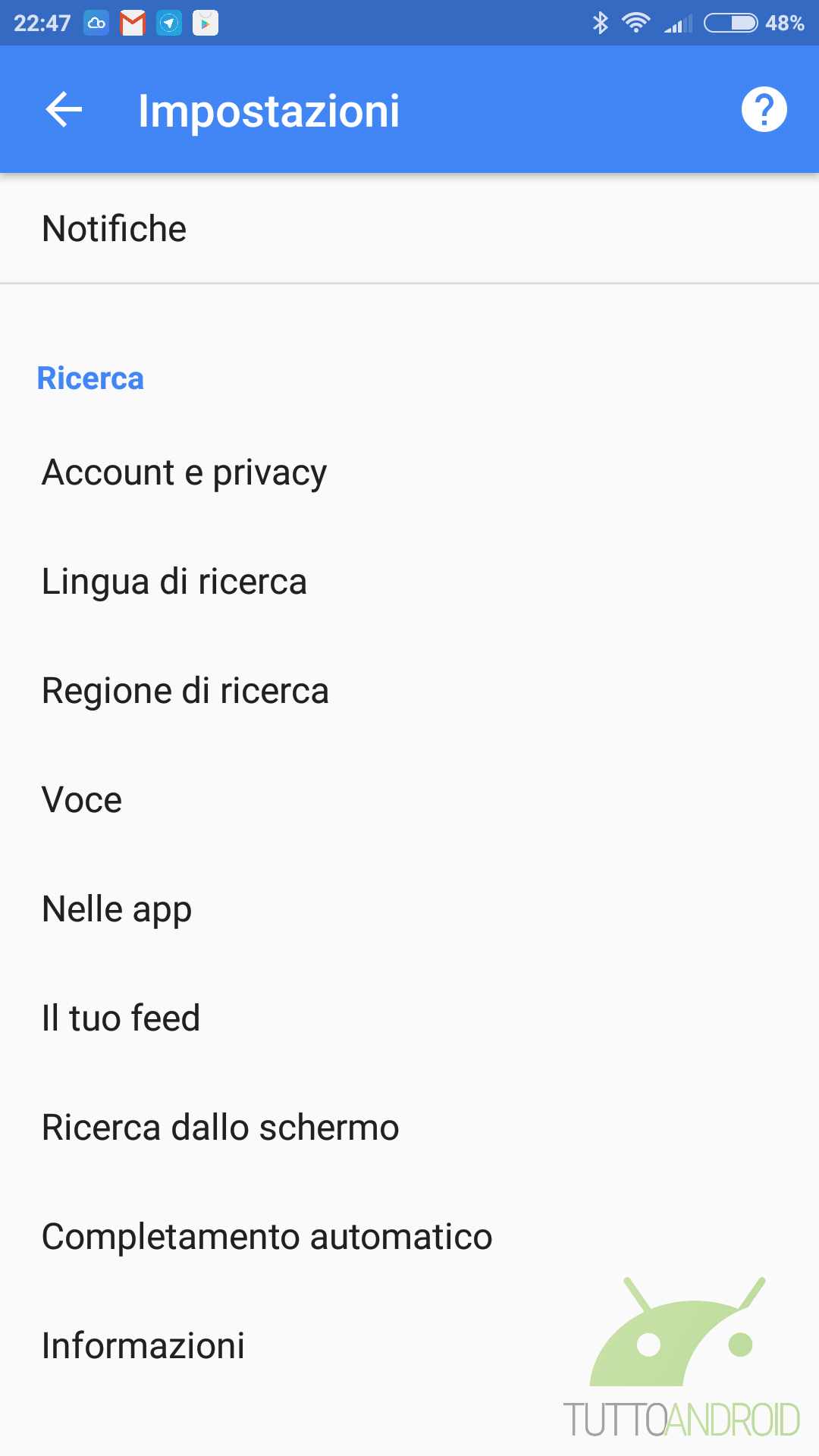View the Informazioni page
This screenshot has height=1456, width=819.
409,1346
